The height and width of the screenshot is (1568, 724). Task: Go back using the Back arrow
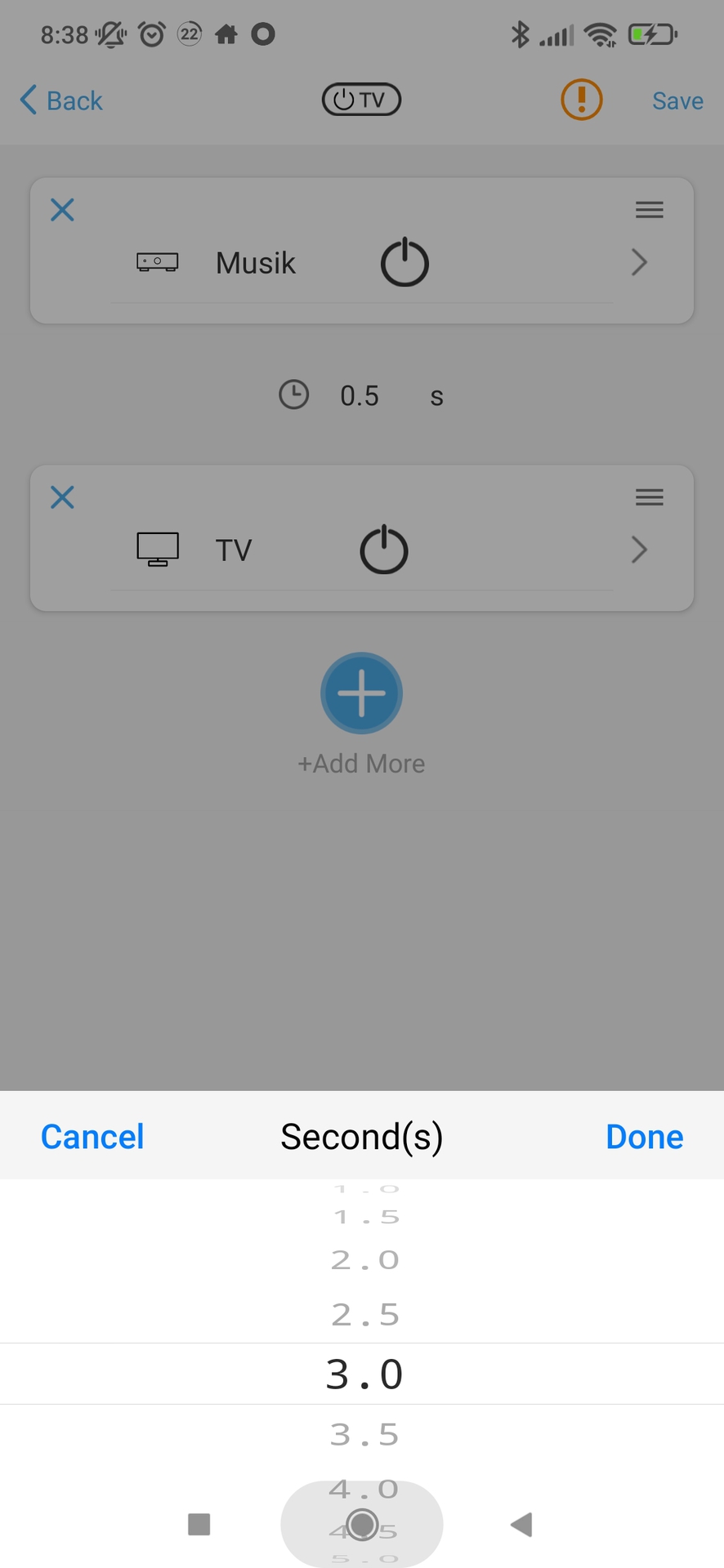click(61, 100)
